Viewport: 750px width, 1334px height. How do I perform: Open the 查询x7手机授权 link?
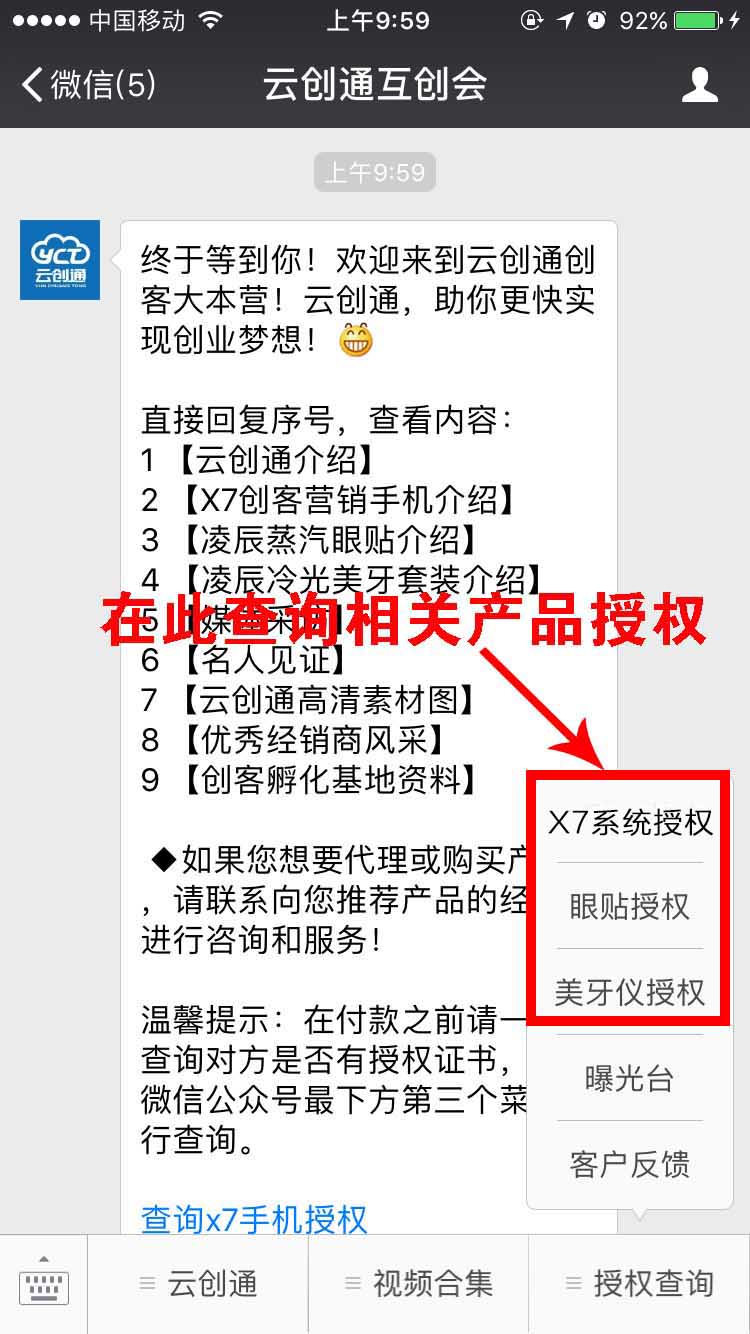tap(254, 1219)
